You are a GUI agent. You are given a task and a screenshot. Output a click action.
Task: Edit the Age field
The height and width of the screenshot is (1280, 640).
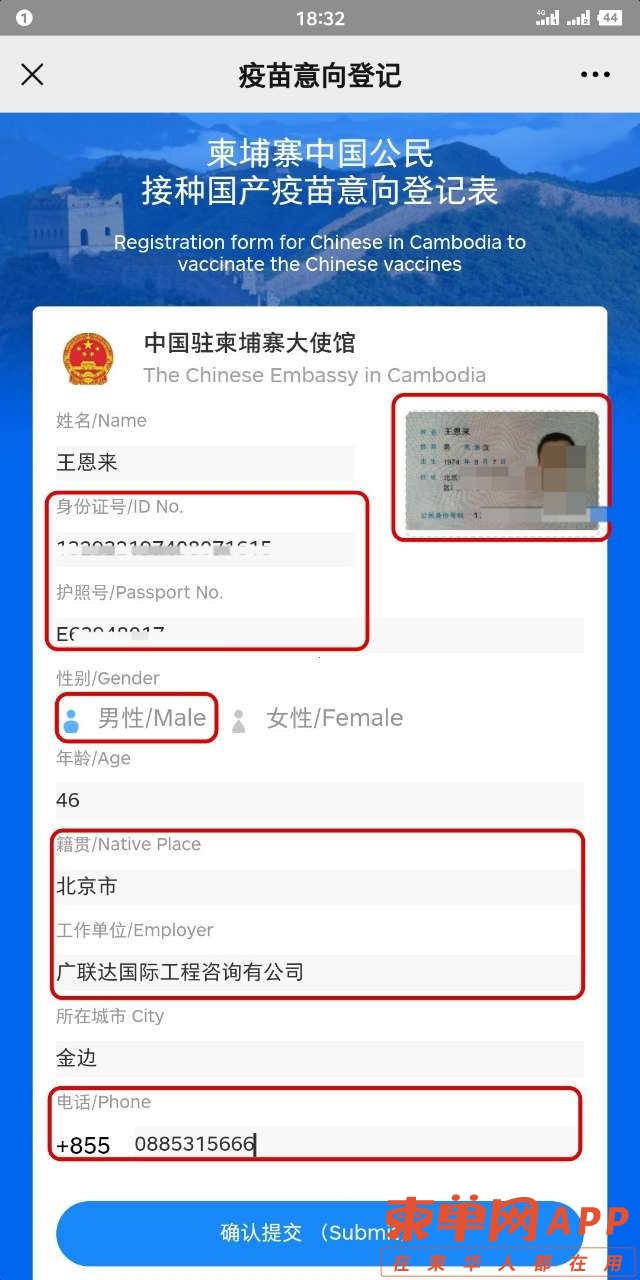(318, 800)
